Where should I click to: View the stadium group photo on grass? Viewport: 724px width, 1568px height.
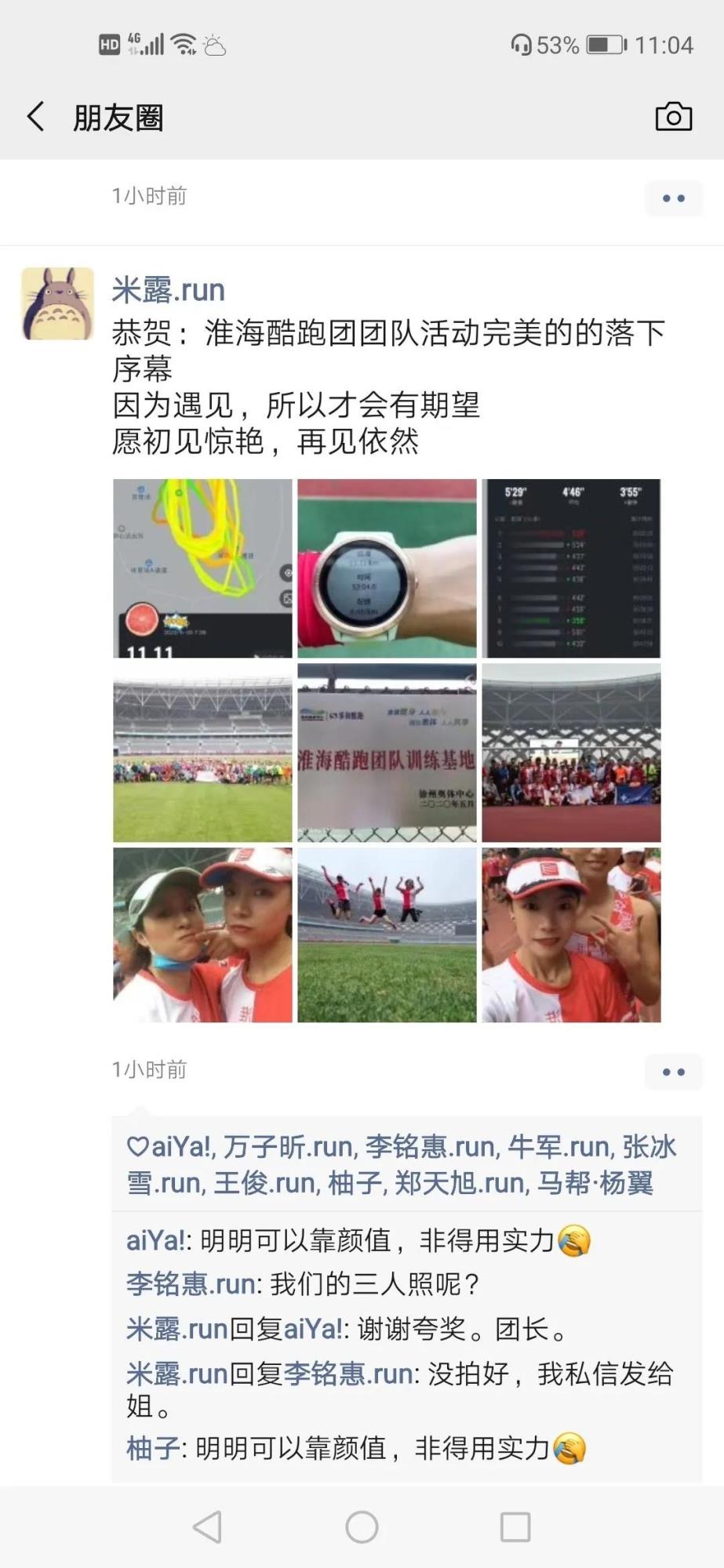pos(202,753)
